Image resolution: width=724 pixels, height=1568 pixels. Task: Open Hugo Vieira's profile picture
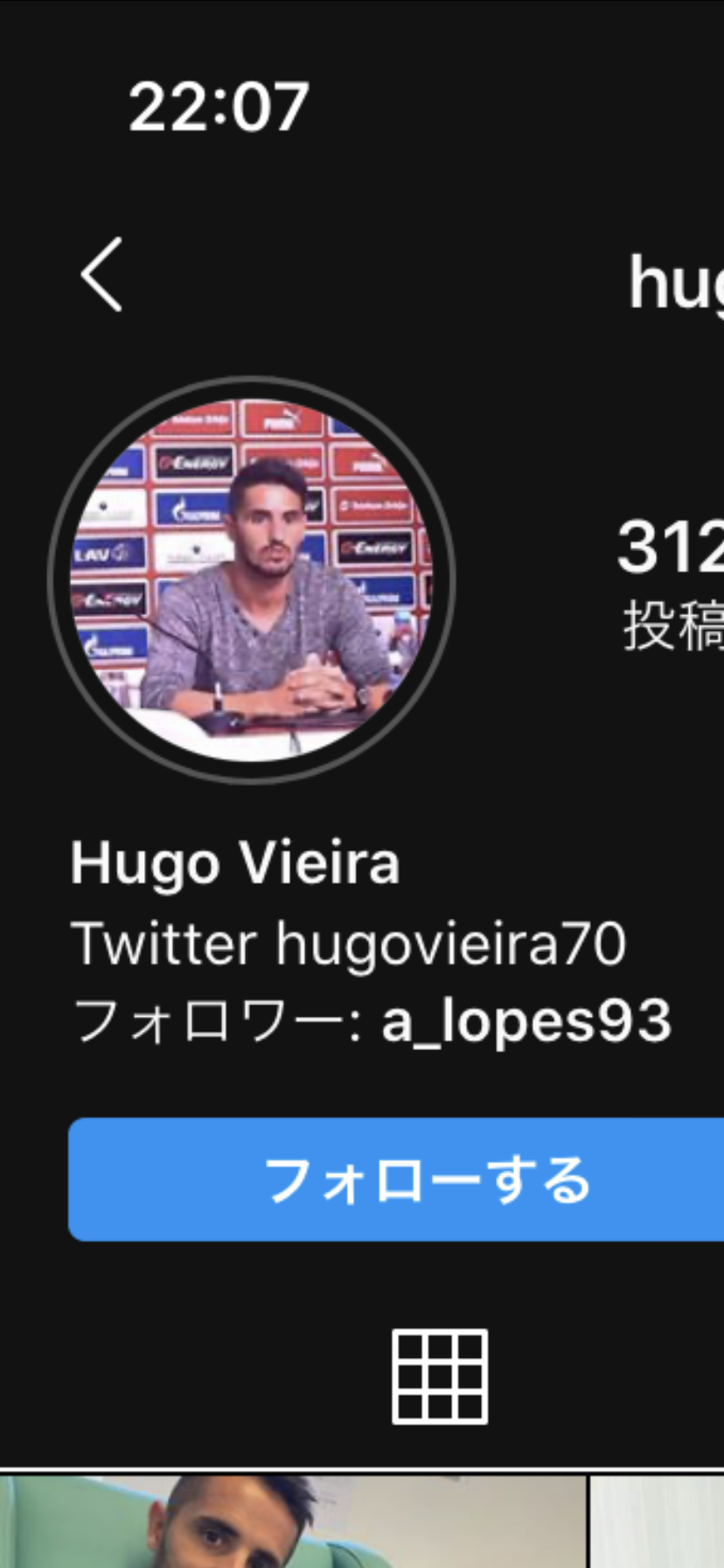(x=252, y=579)
